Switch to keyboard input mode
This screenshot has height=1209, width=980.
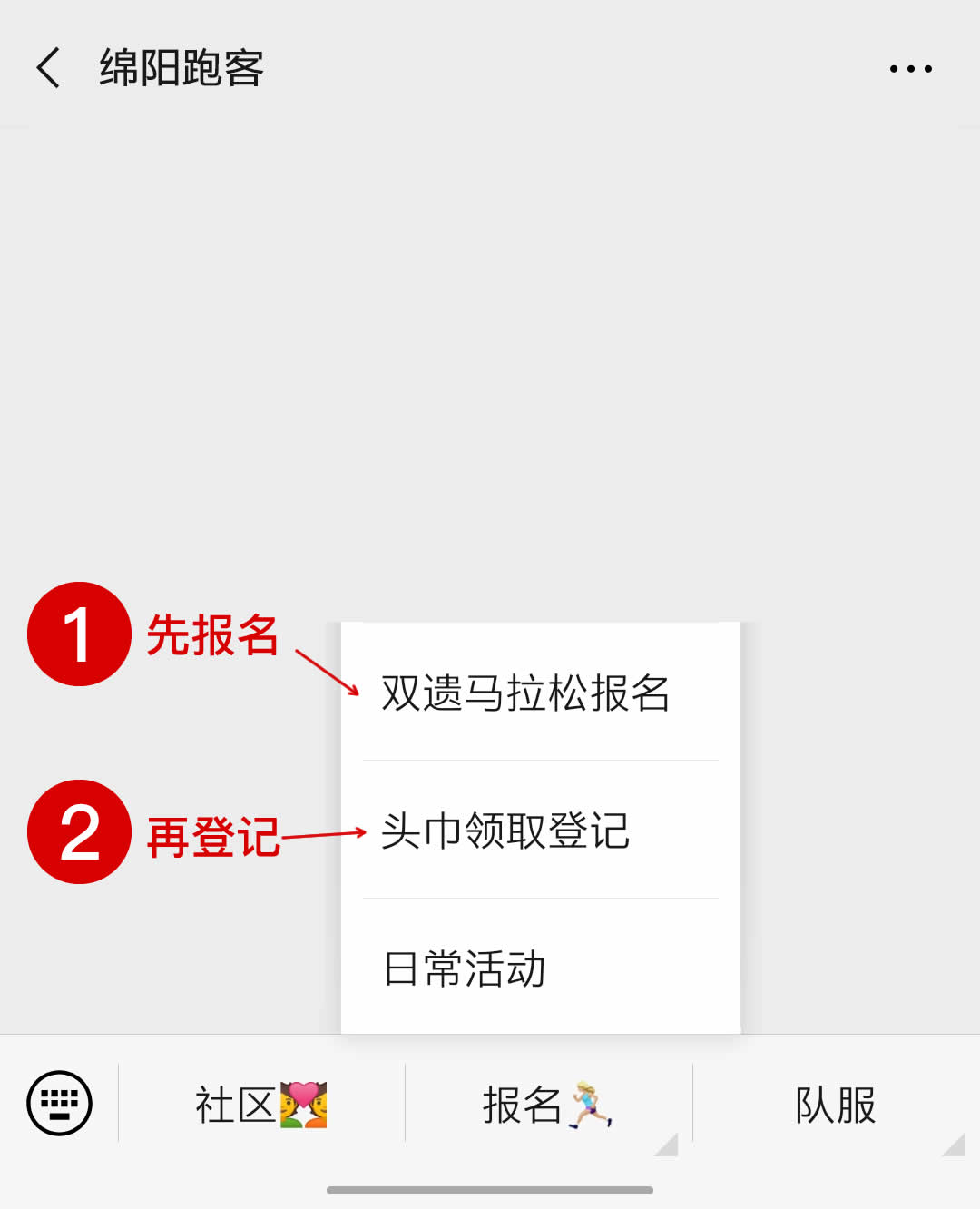[60, 1104]
